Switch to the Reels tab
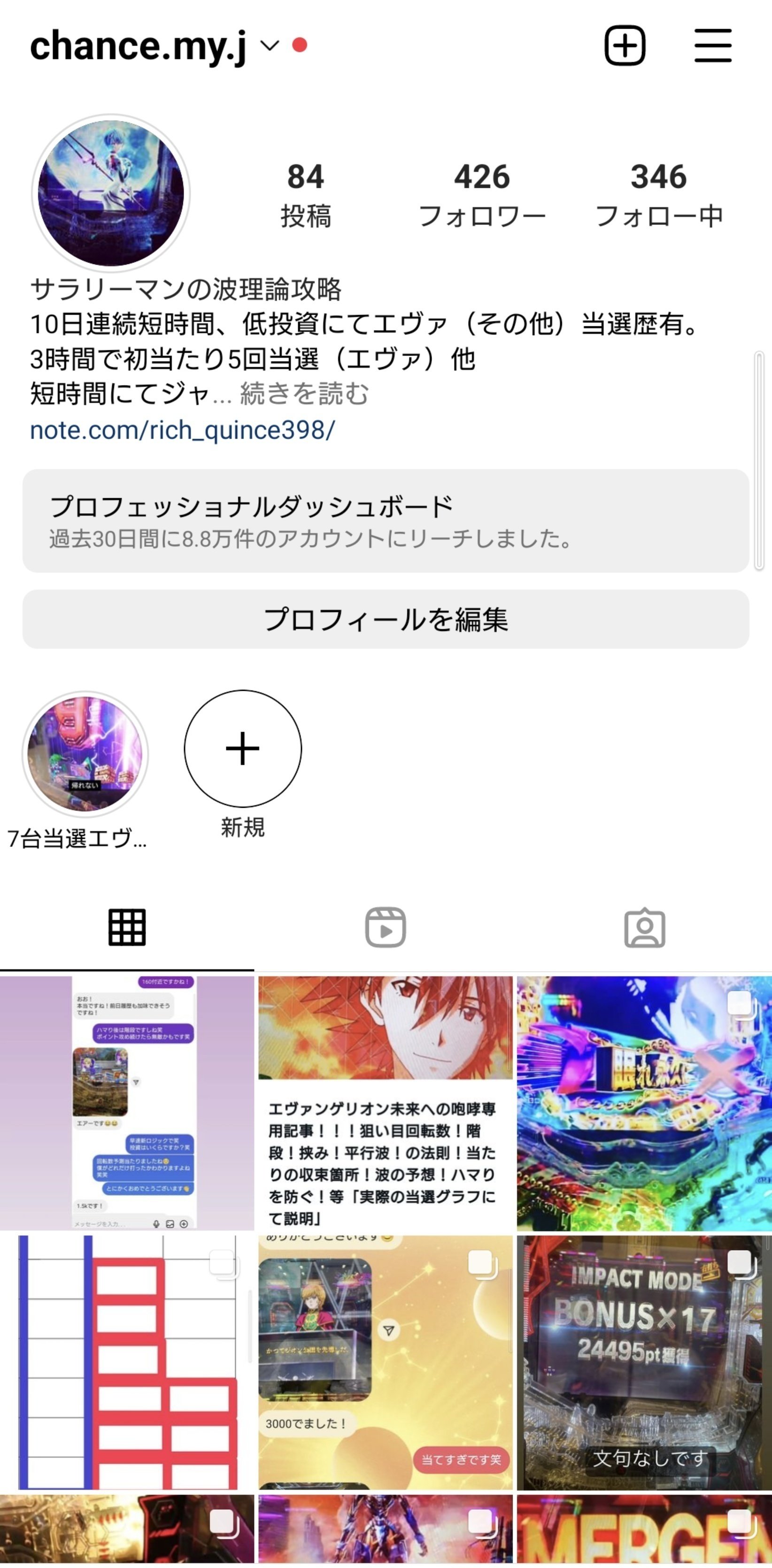The height and width of the screenshot is (1568, 772). point(386,927)
